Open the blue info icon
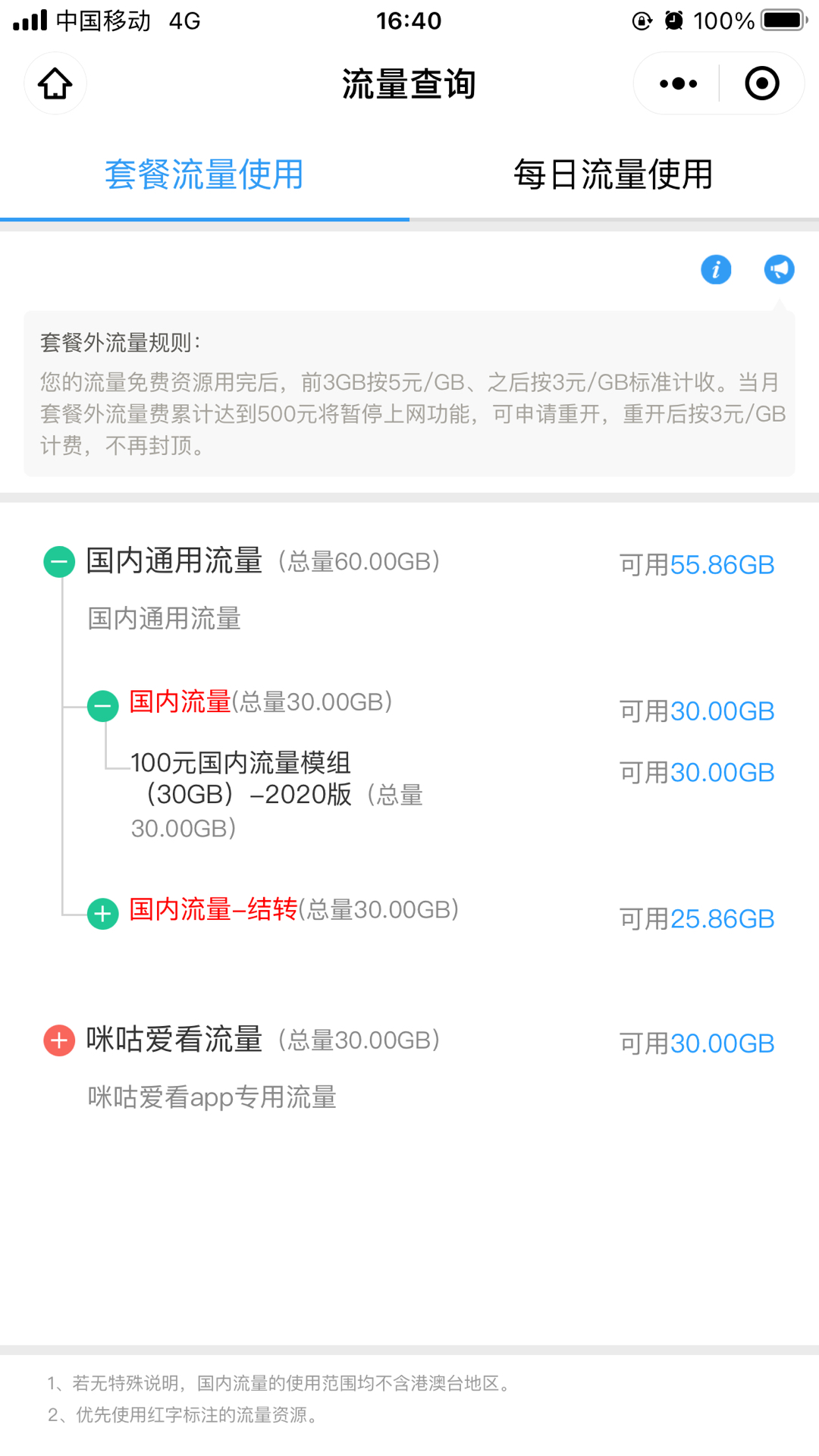 coord(716,269)
